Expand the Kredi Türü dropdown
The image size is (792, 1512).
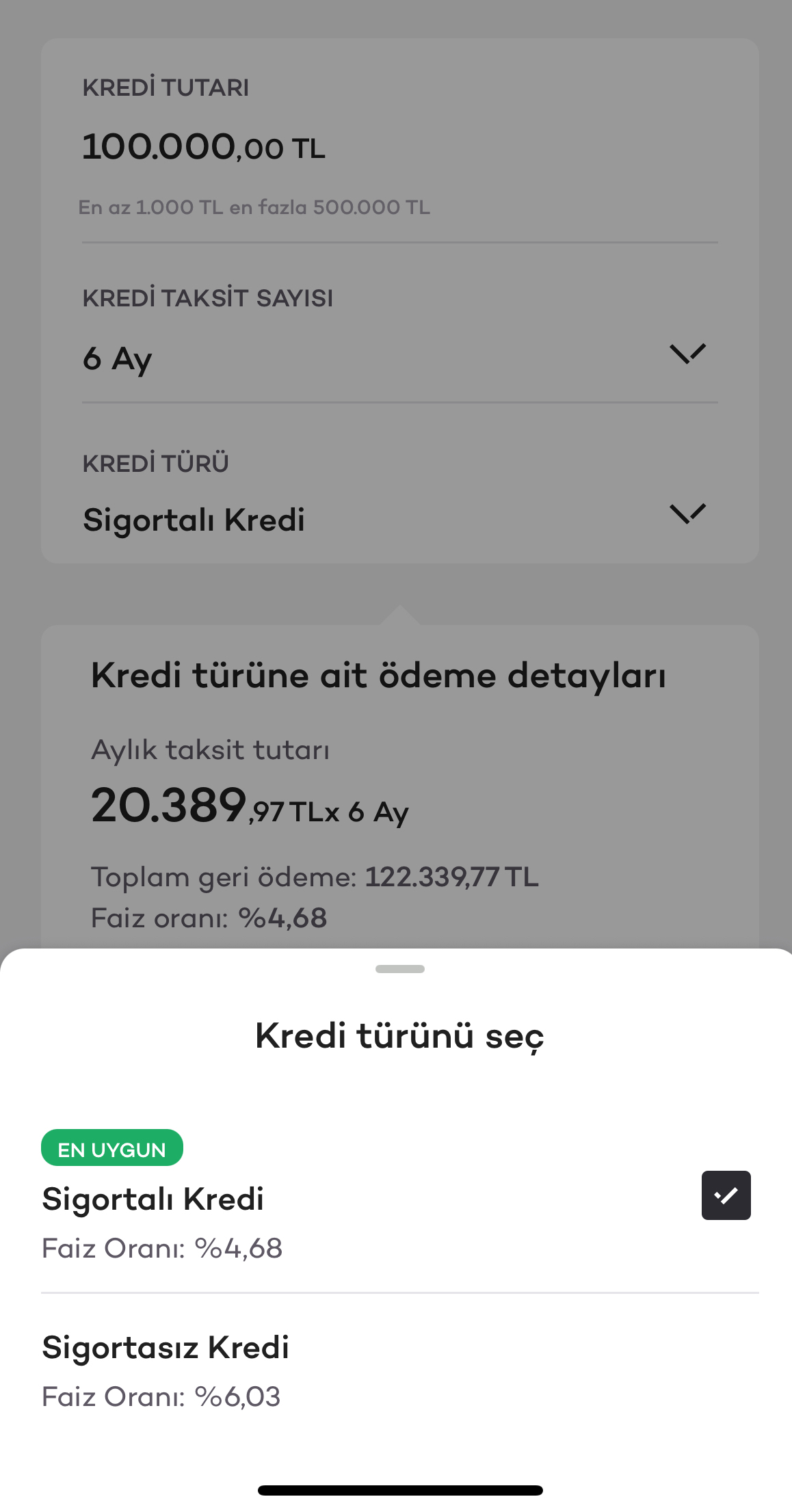point(687,514)
